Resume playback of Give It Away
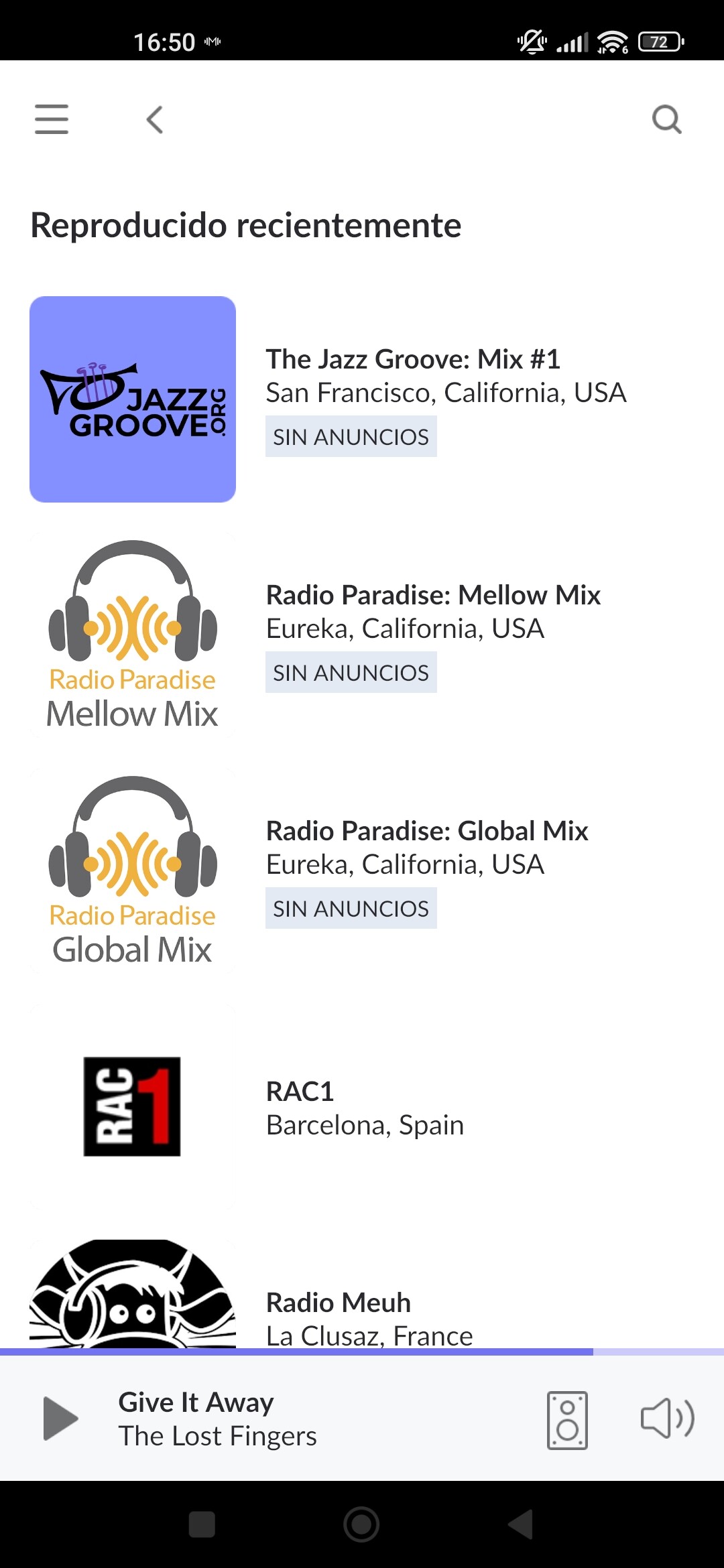Screen dimensions: 724x1568 click(60, 1418)
